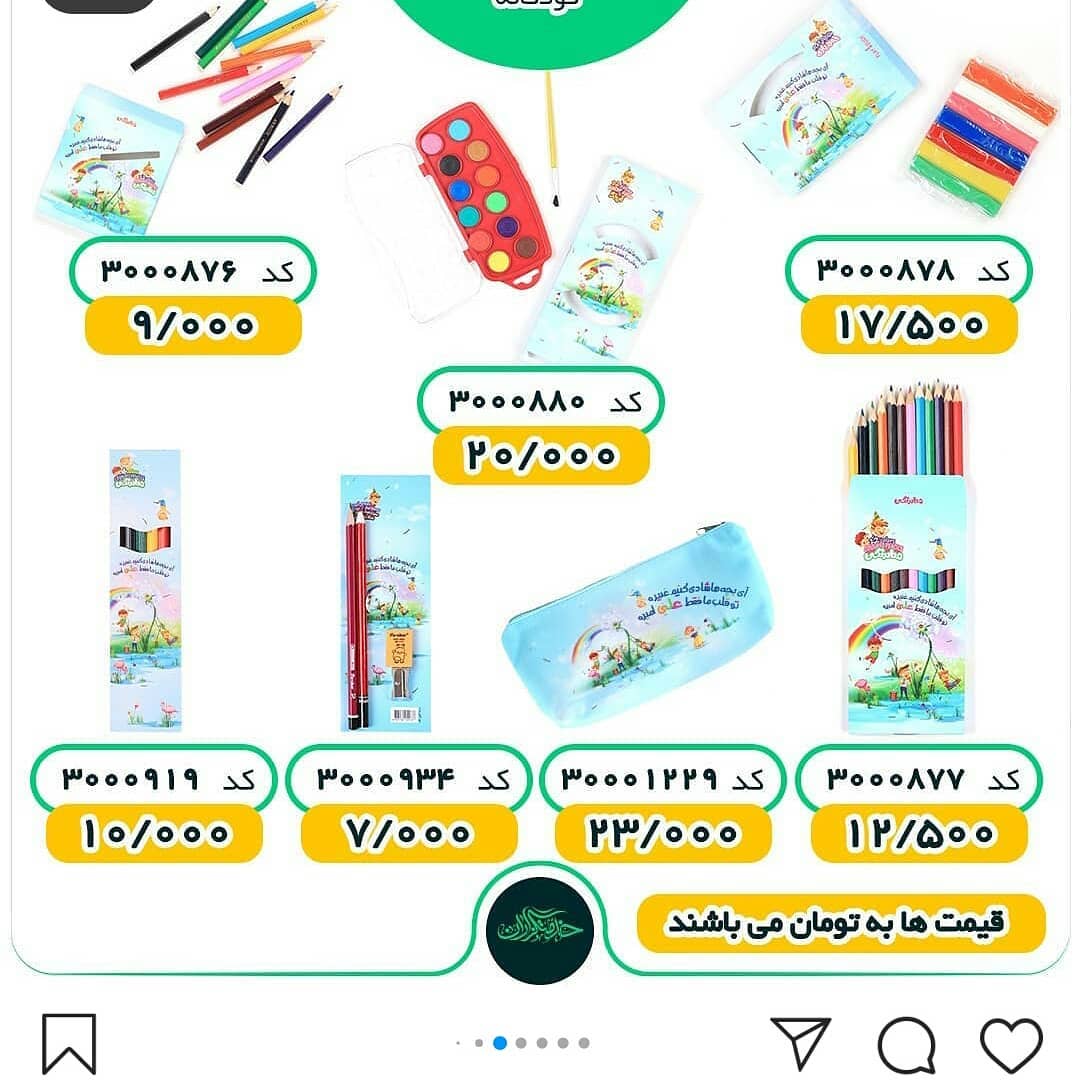
Task: Save this post with the bookmark icon
Action: tap(69, 1044)
